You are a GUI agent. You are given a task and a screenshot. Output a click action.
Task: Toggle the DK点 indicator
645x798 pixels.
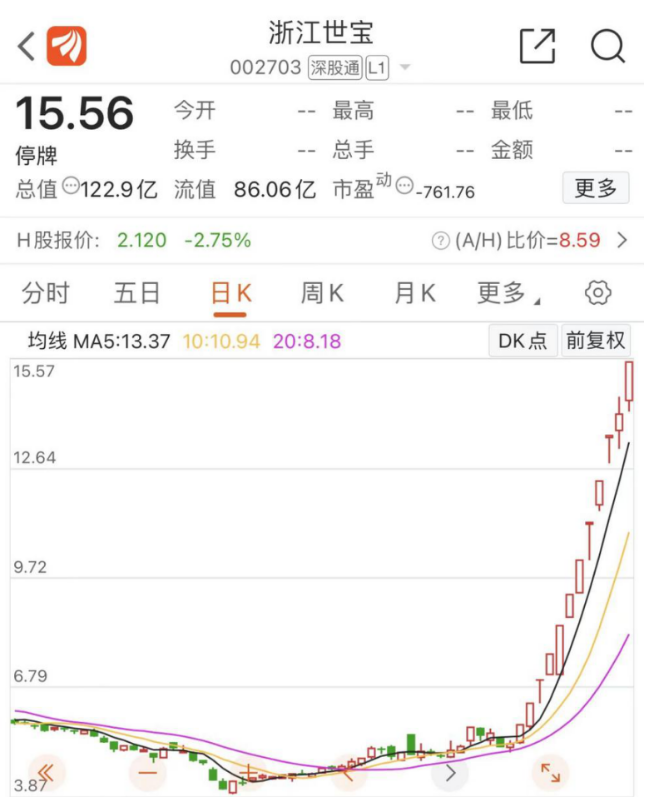point(523,341)
